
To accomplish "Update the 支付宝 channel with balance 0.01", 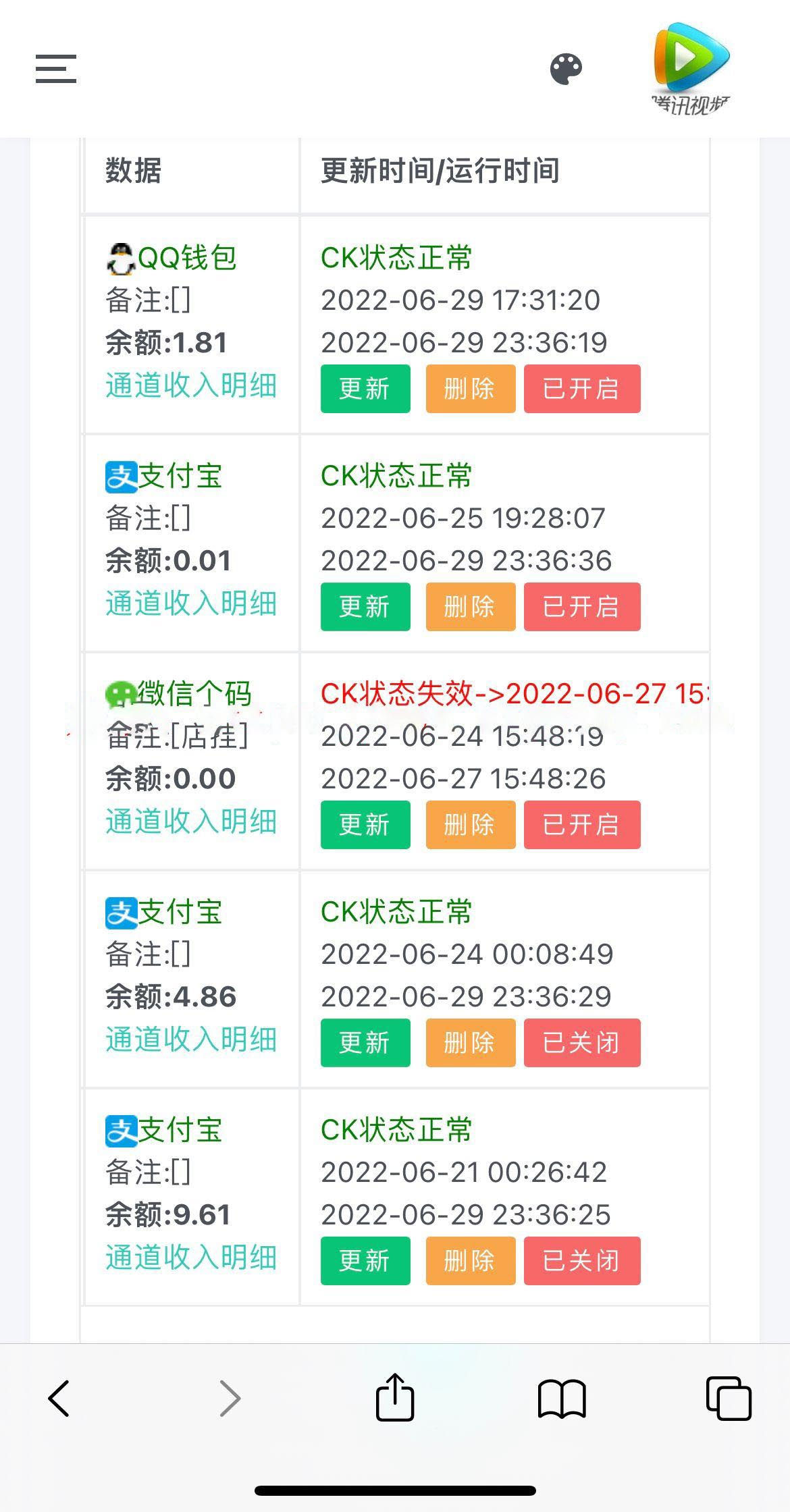I will coord(365,607).
